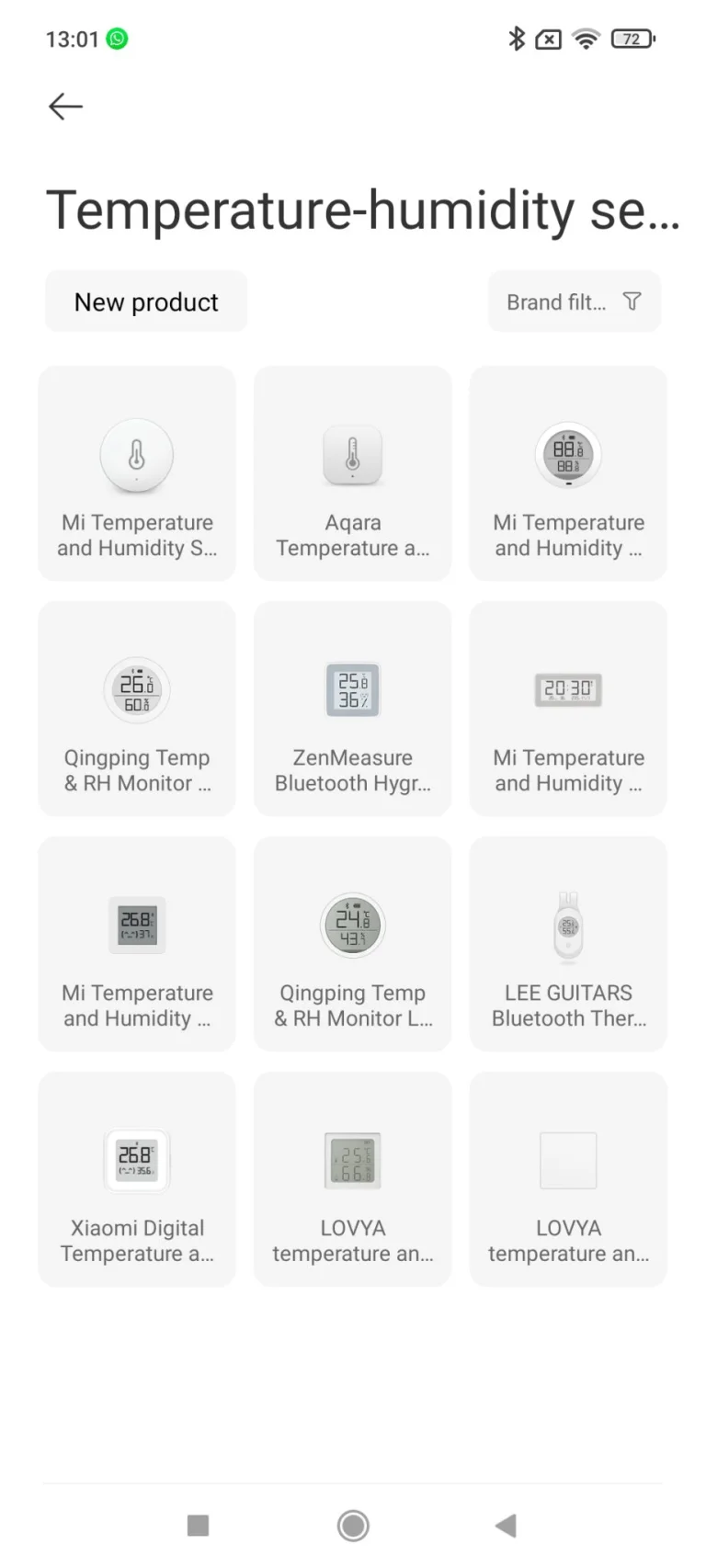Open Mi Temperature and Humidity S... card
Screen dimensions: 706x1568
(x=137, y=473)
